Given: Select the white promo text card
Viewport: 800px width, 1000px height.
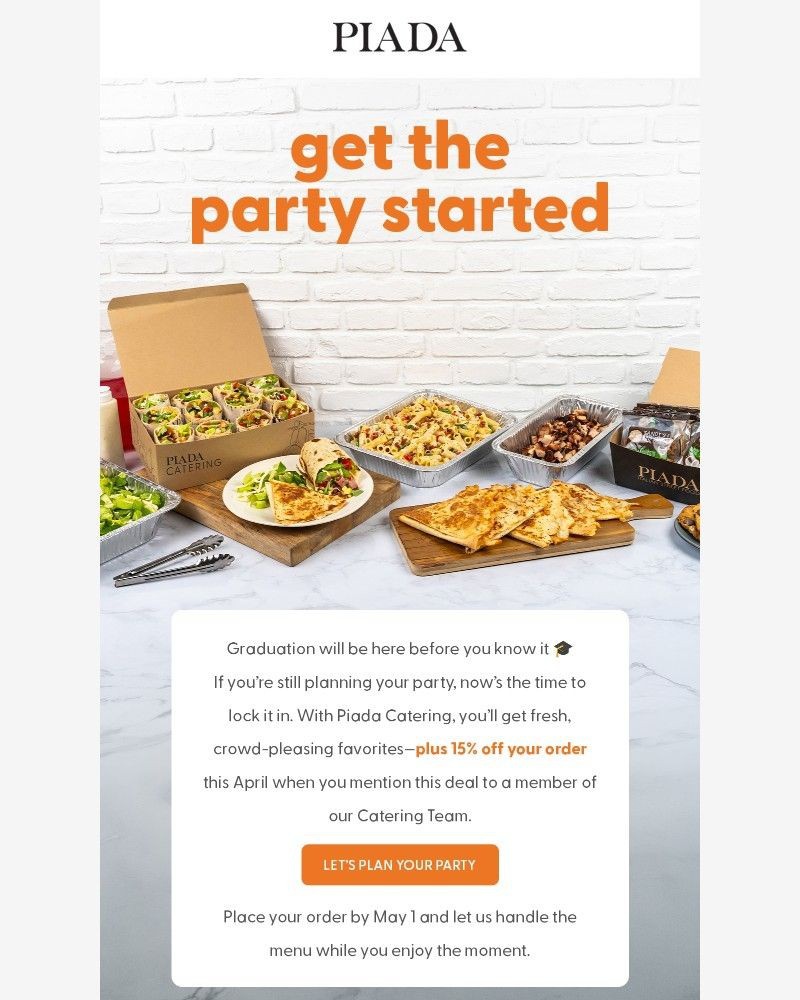Looking at the screenshot, I should [399, 790].
